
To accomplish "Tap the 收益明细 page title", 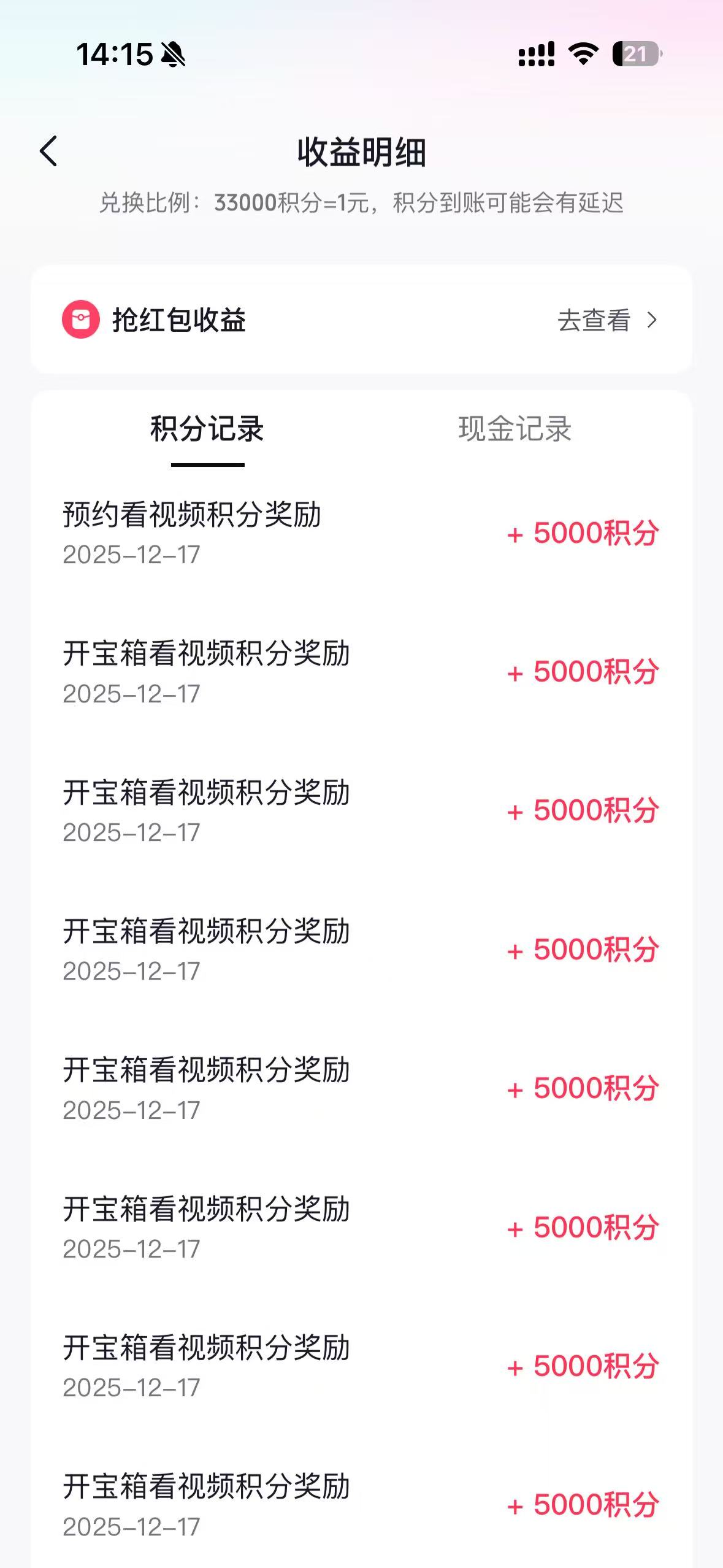I will point(361,150).
